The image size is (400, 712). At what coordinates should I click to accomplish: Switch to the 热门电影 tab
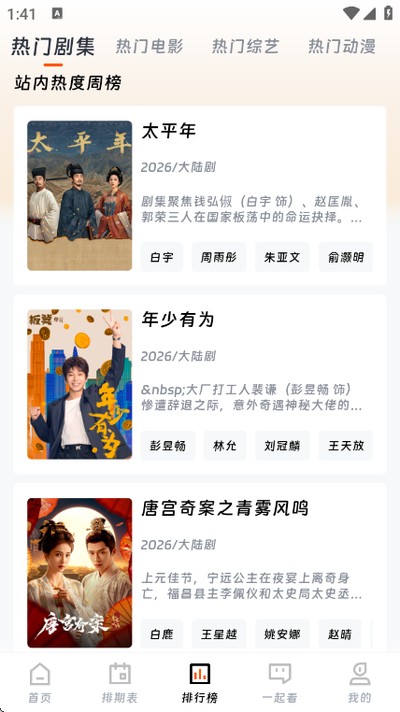(x=149, y=46)
